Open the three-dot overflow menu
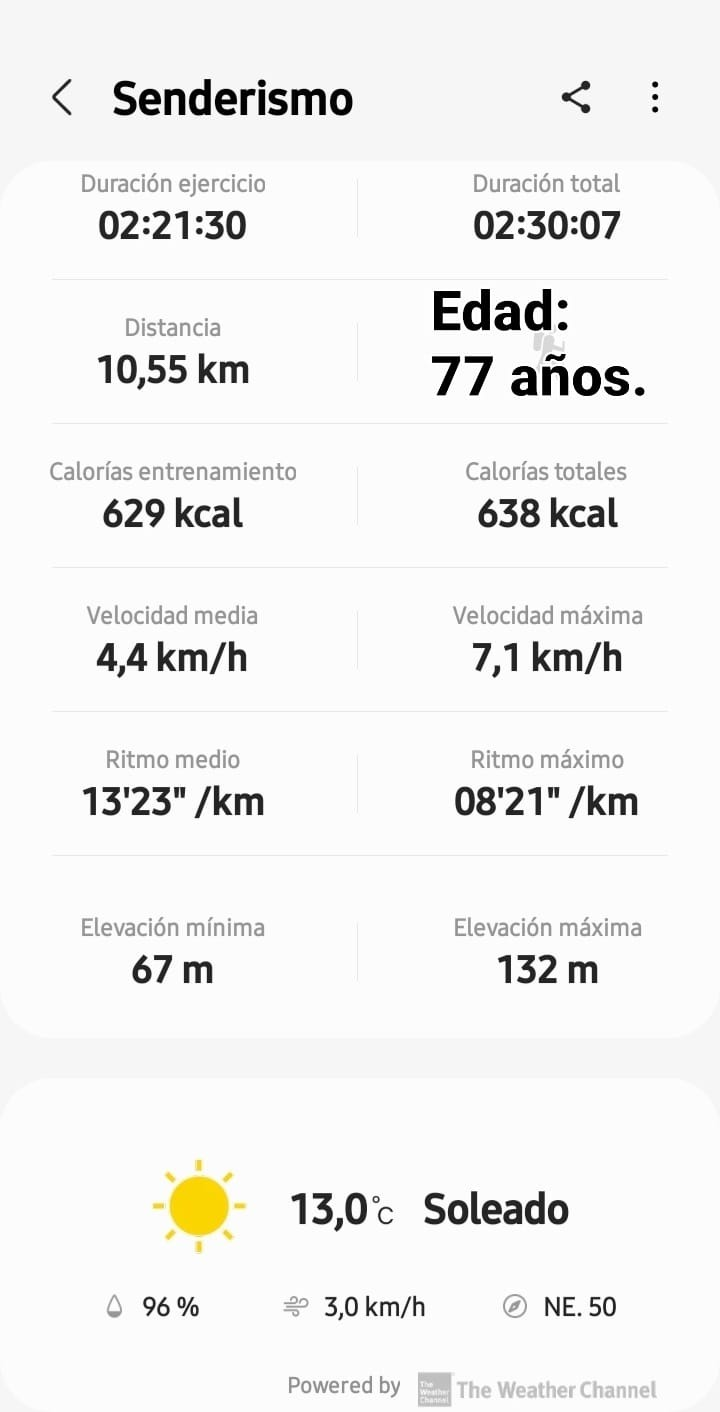Image resolution: width=720 pixels, height=1412 pixels. pyautogui.click(x=655, y=97)
